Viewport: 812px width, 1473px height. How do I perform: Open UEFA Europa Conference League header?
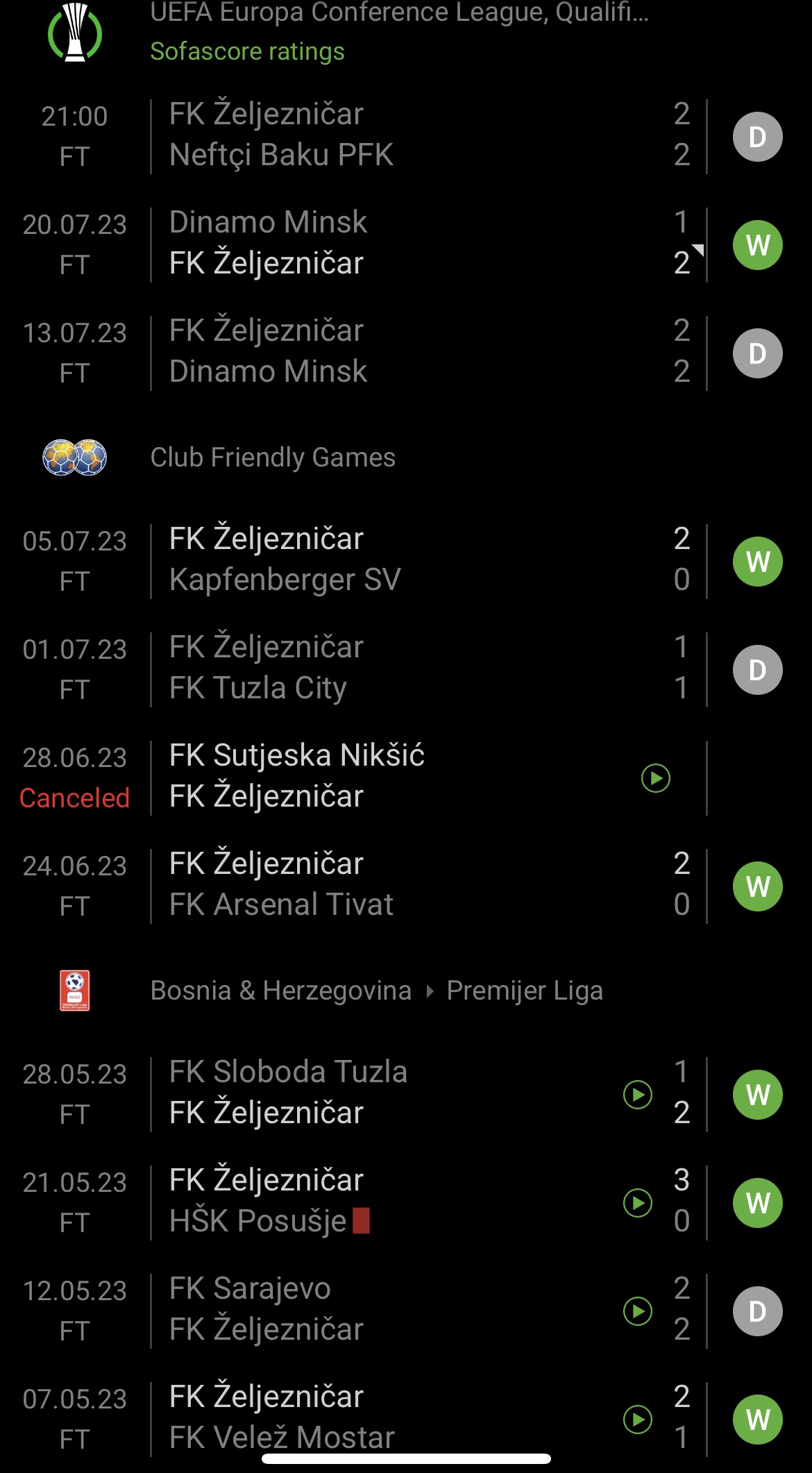point(406,32)
